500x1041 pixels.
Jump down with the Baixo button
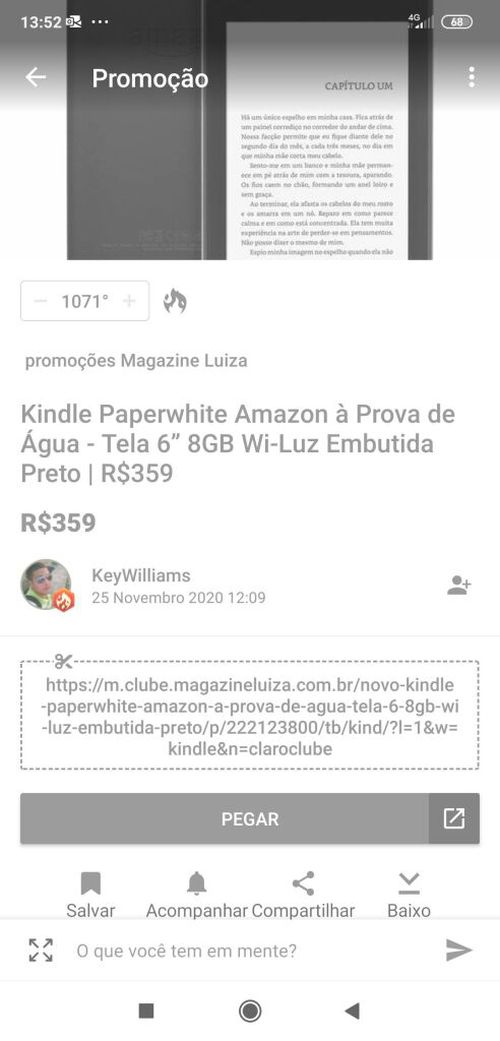409,895
